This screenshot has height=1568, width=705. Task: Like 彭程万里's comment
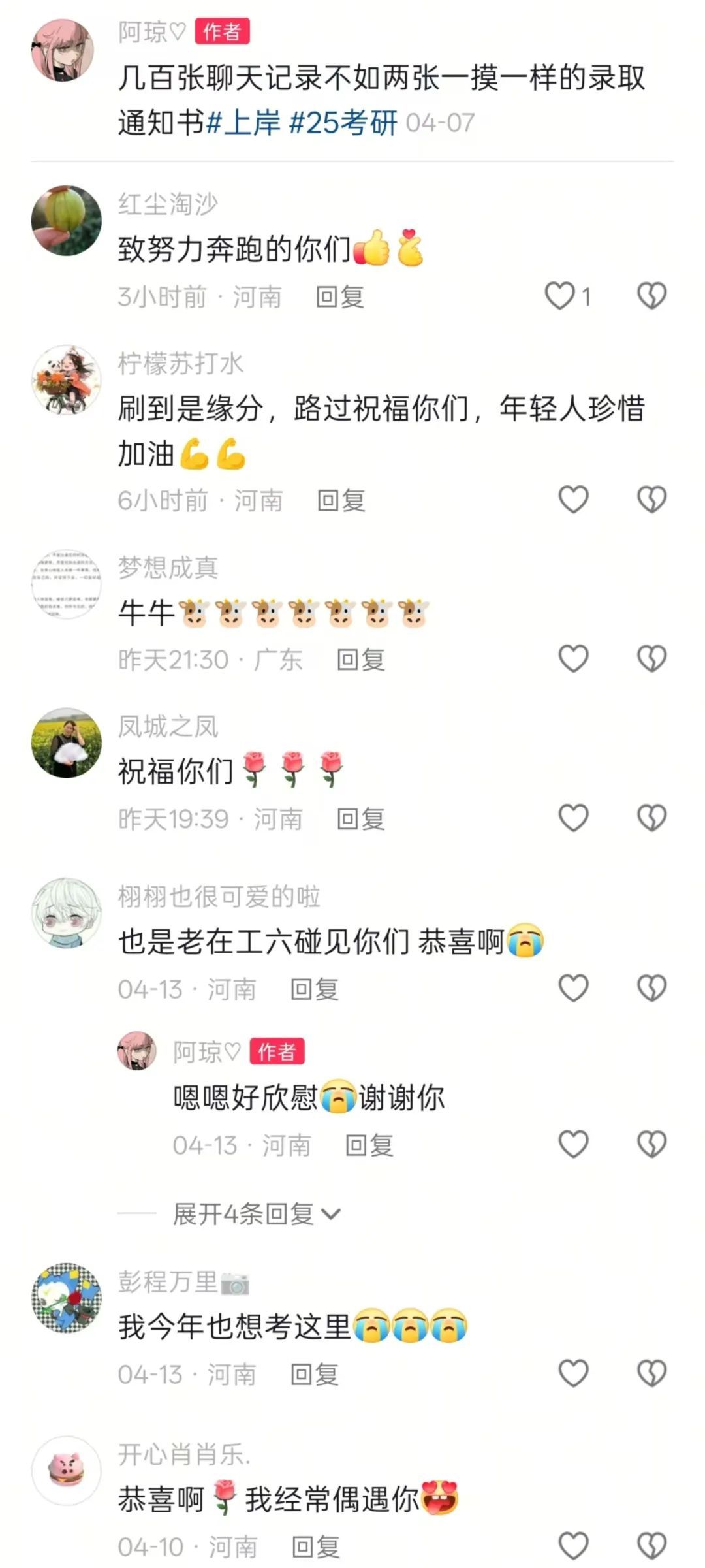tap(573, 1373)
